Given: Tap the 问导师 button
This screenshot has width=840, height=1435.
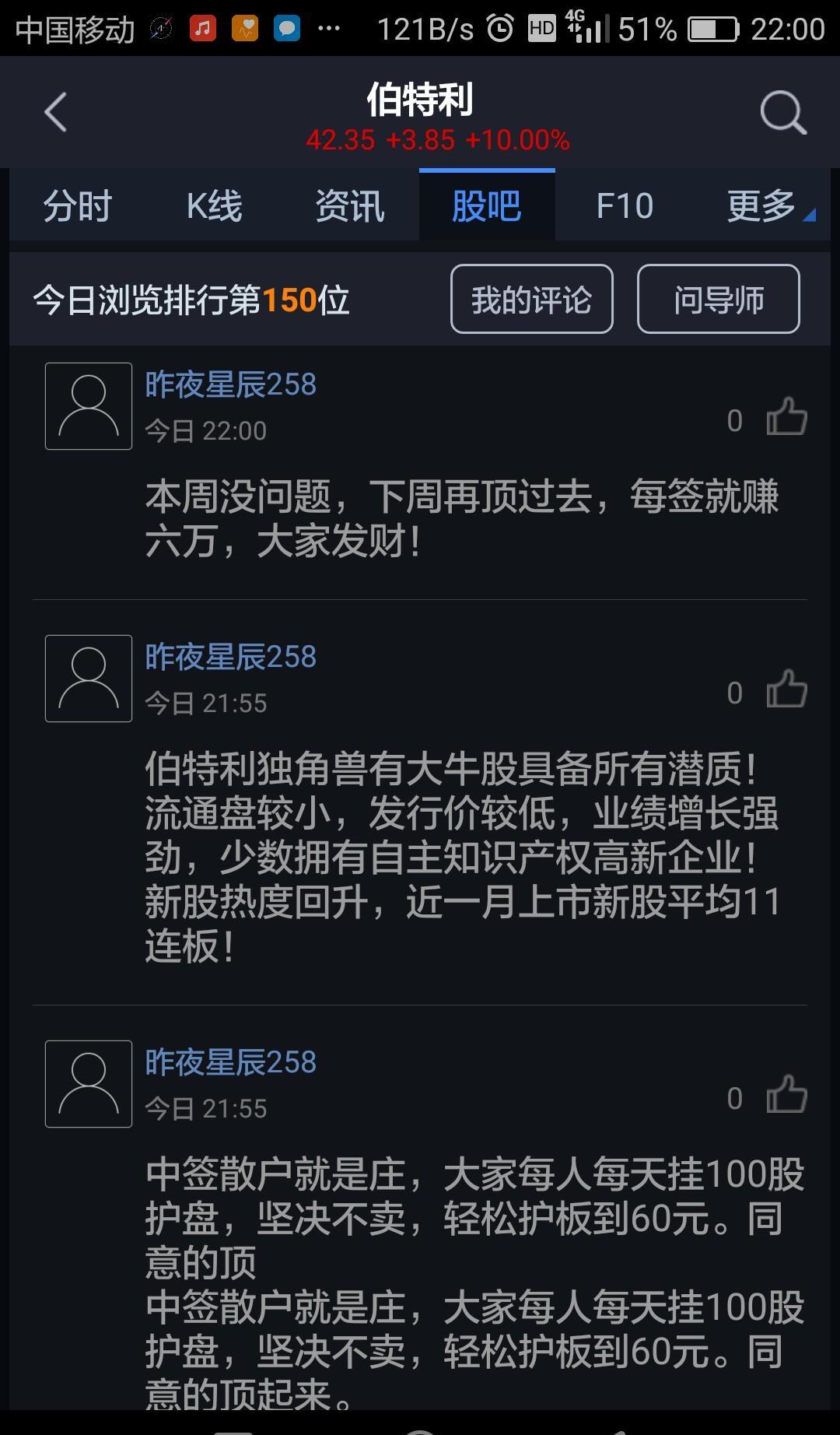Looking at the screenshot, I should pyautogui.click(x=718, y=299).
